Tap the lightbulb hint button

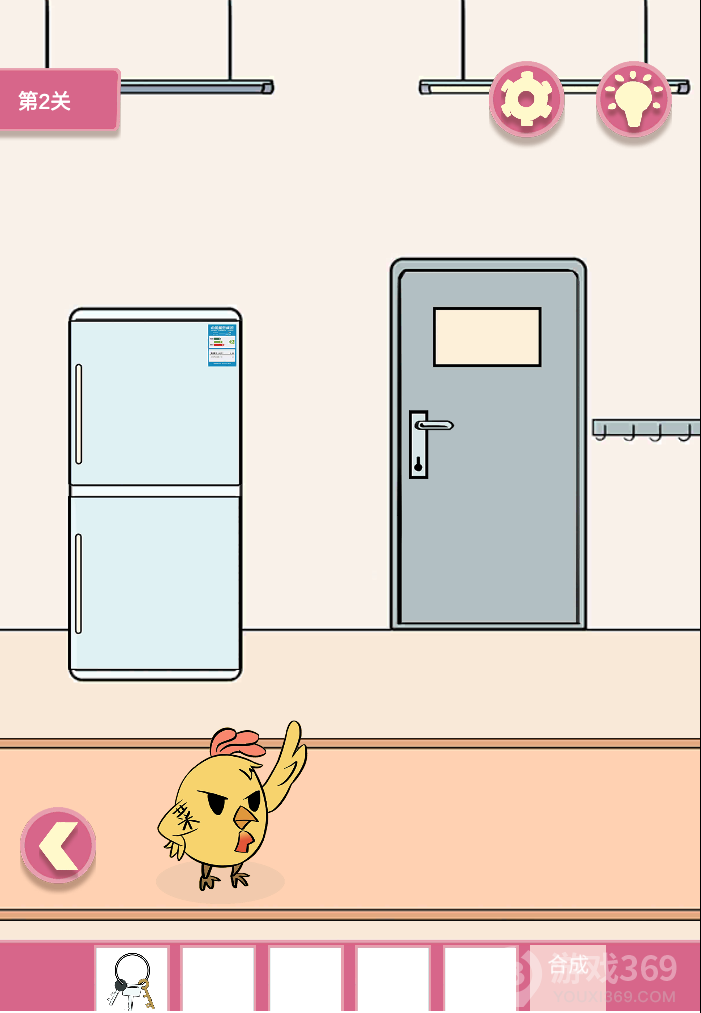click(x=633, y=99)
